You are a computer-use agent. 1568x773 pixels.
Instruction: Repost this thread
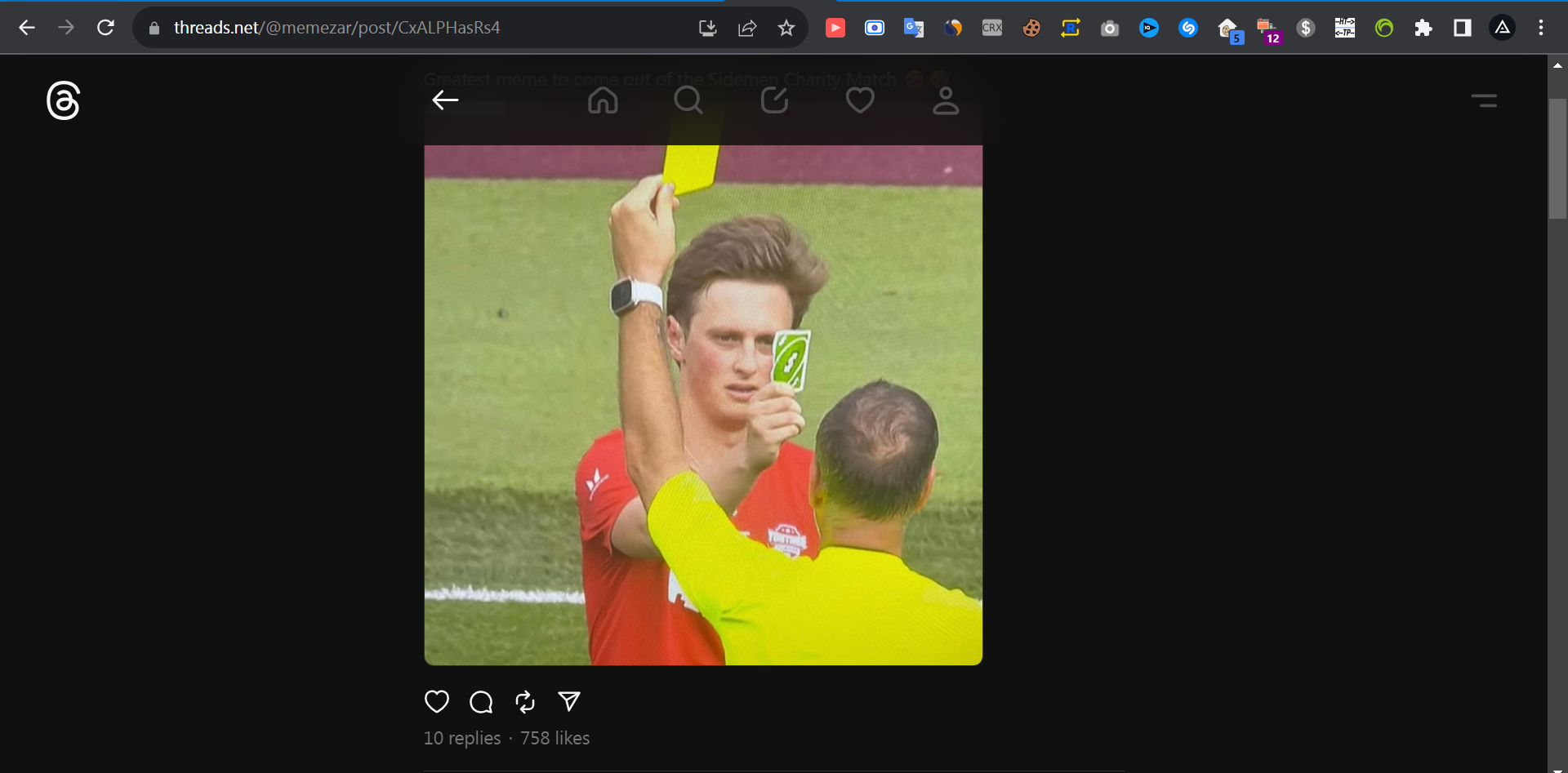525,701
